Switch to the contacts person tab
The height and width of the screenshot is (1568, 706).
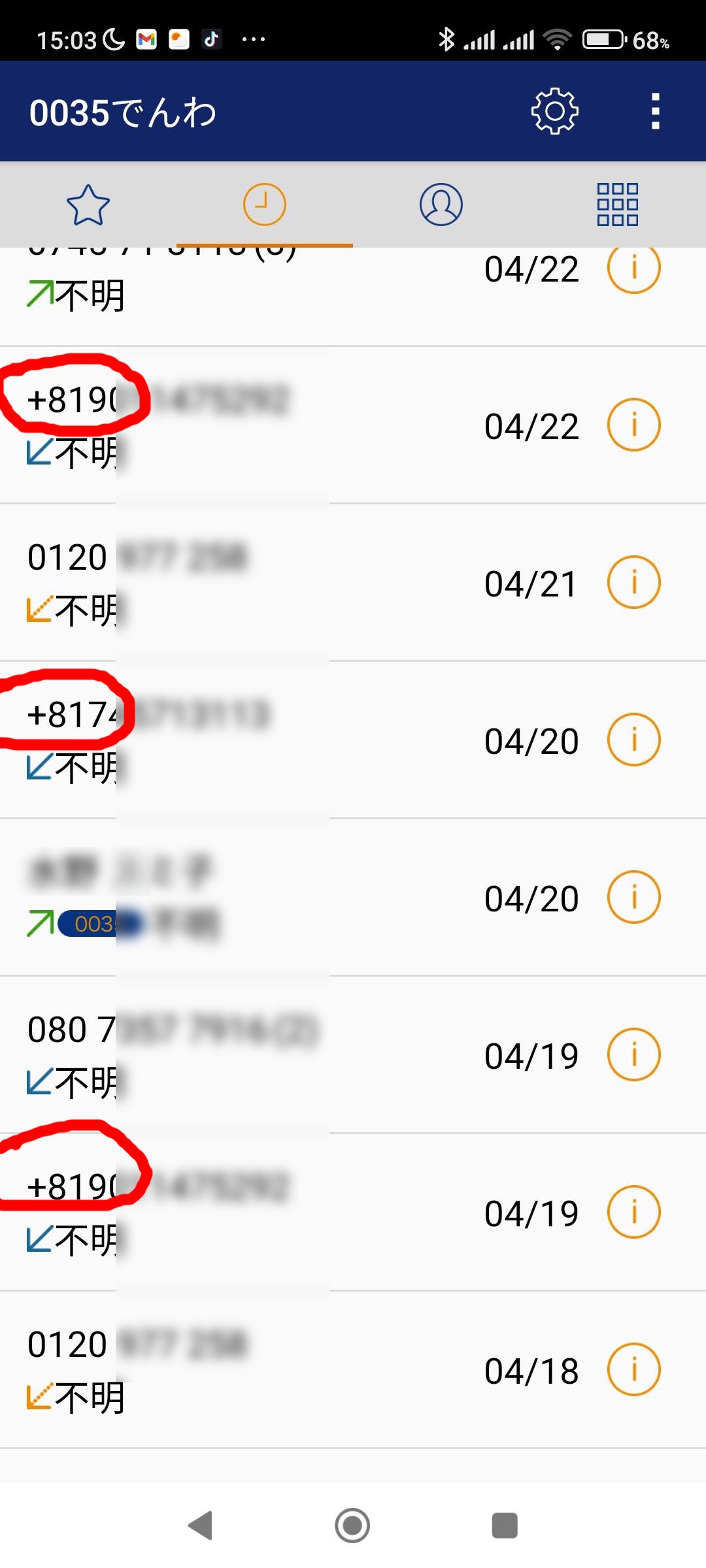point(441,204)
